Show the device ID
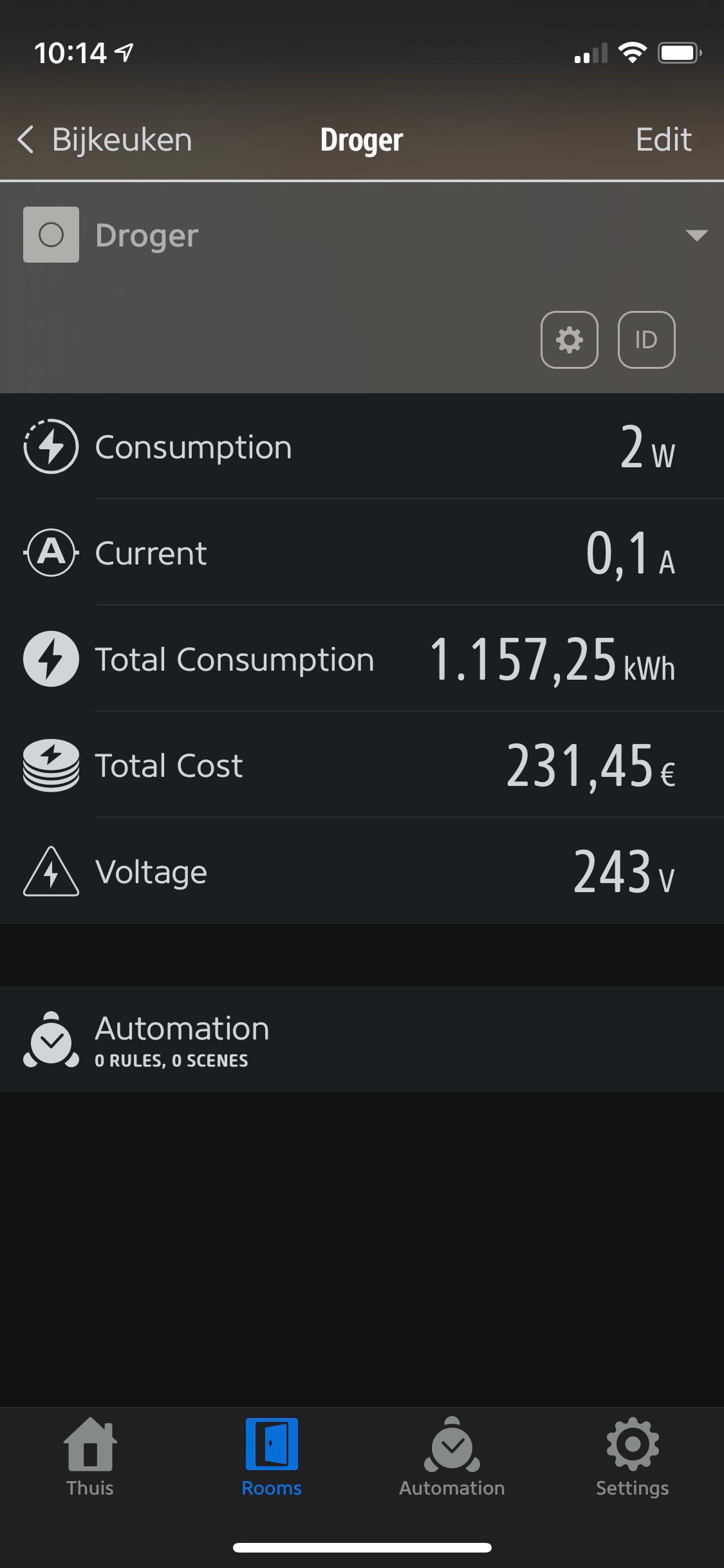The width and height of the screenshot is (724, 1568). click(x=646, y=340)
